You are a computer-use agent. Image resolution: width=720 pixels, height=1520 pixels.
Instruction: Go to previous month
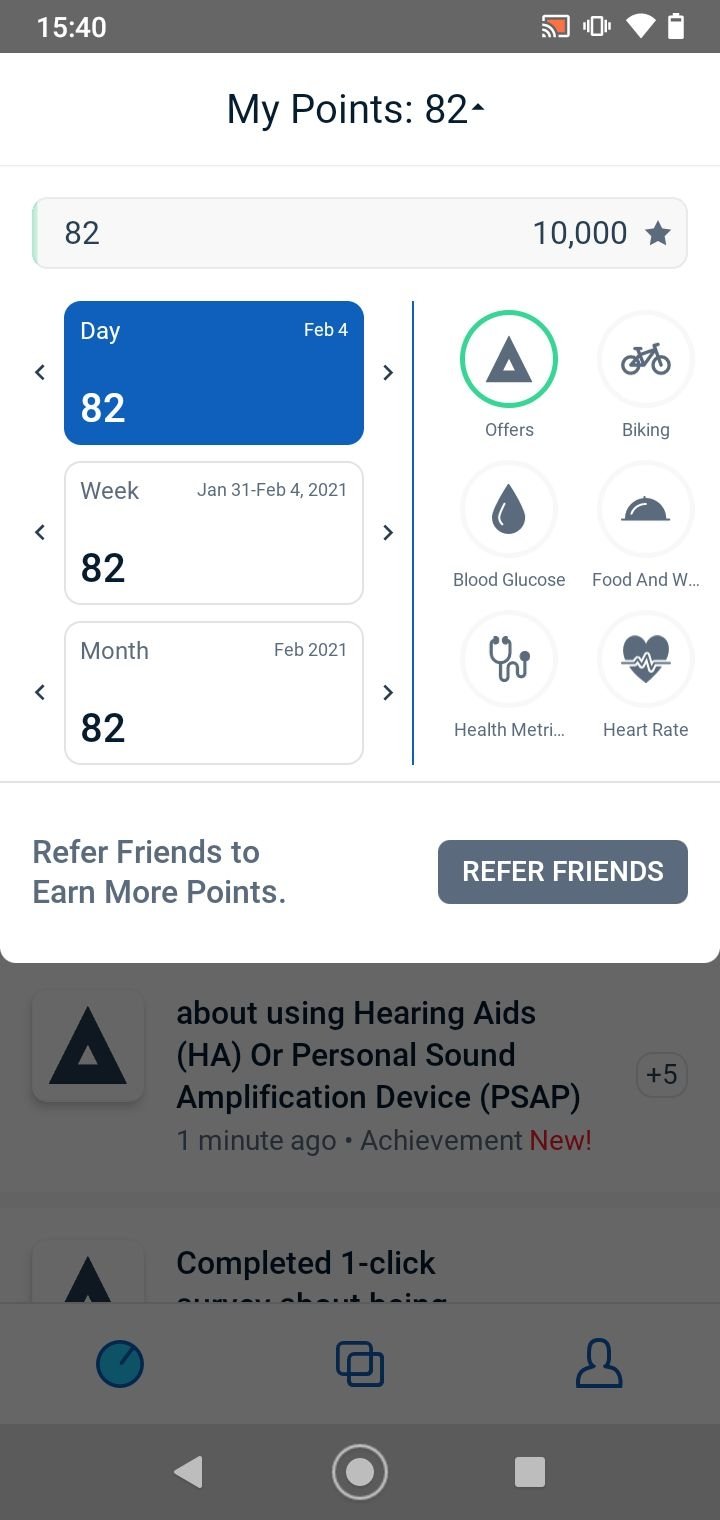click(40, 693)
